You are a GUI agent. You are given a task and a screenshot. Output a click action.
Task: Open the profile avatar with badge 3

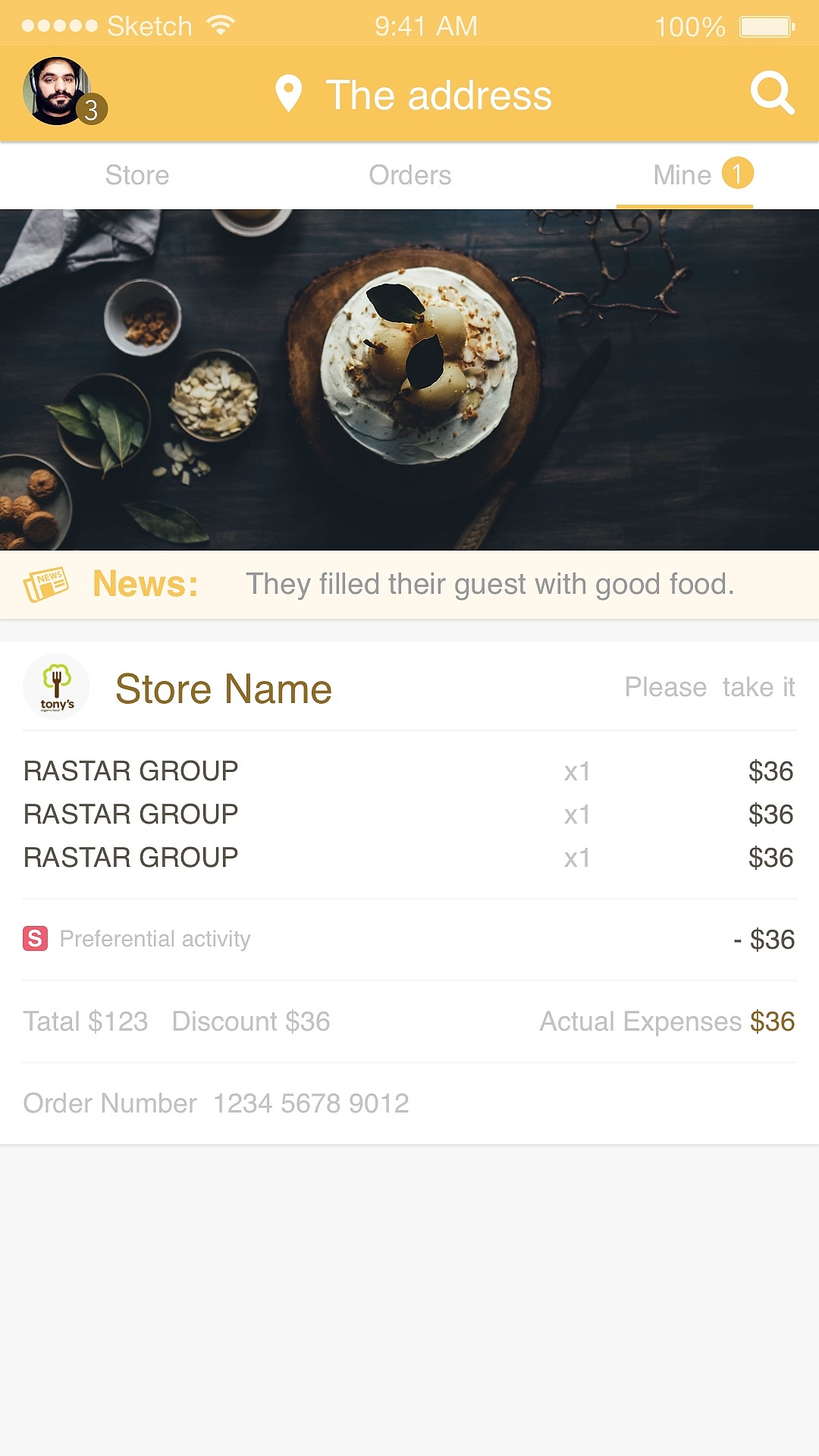click(58, 92)
